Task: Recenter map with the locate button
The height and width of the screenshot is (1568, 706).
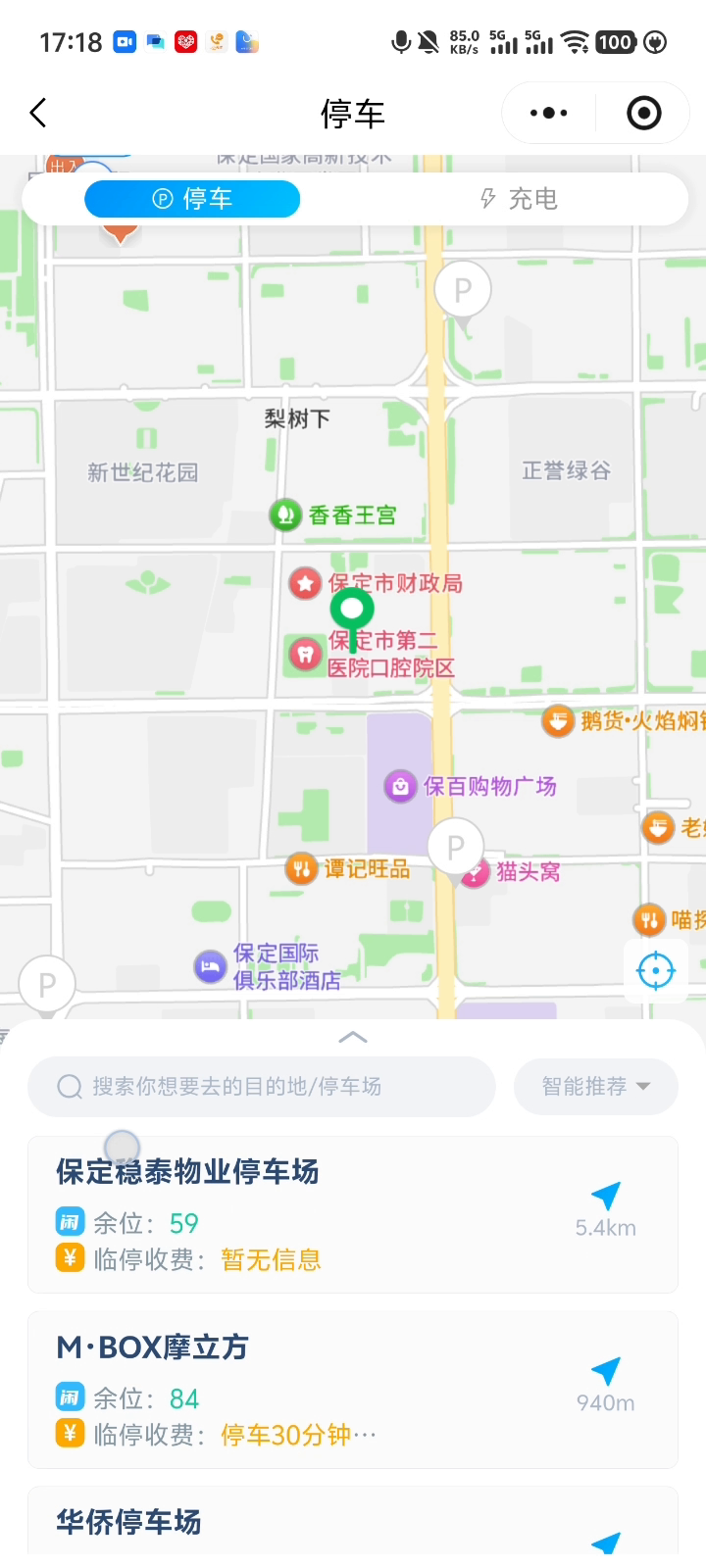Action: click(655, 971)
